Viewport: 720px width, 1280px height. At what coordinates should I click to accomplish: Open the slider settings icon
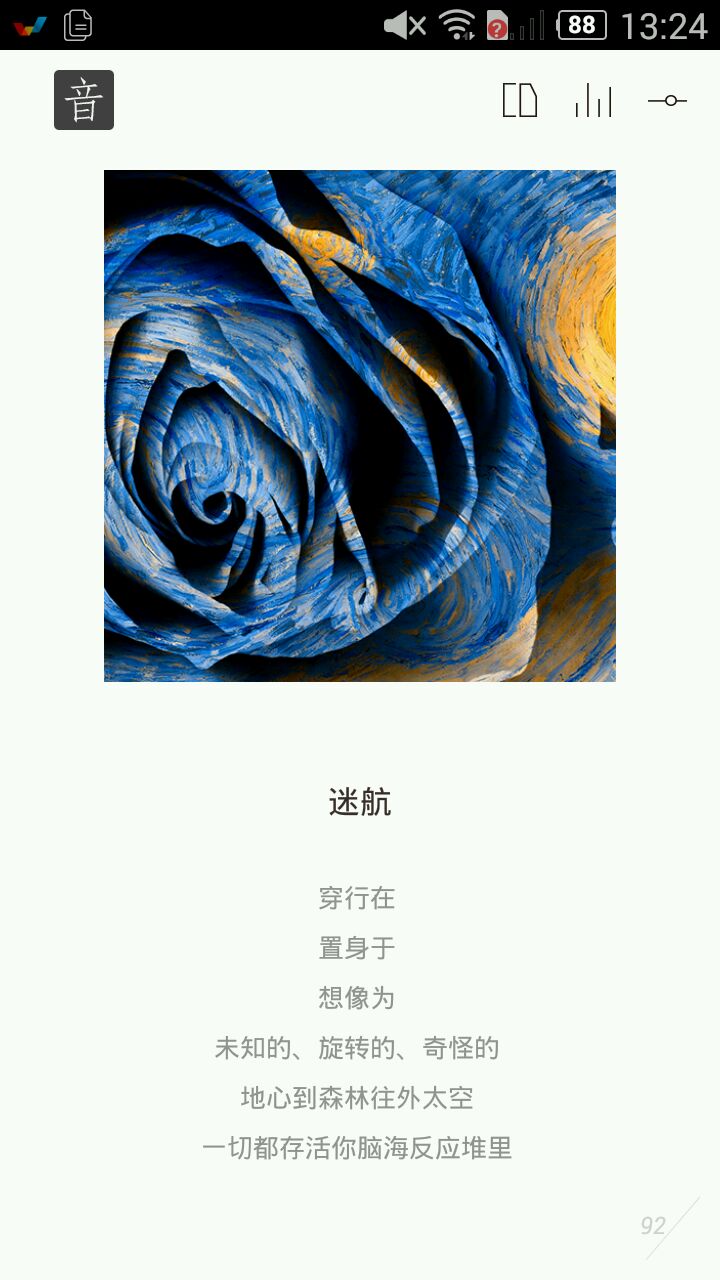(x=668, y=100)
